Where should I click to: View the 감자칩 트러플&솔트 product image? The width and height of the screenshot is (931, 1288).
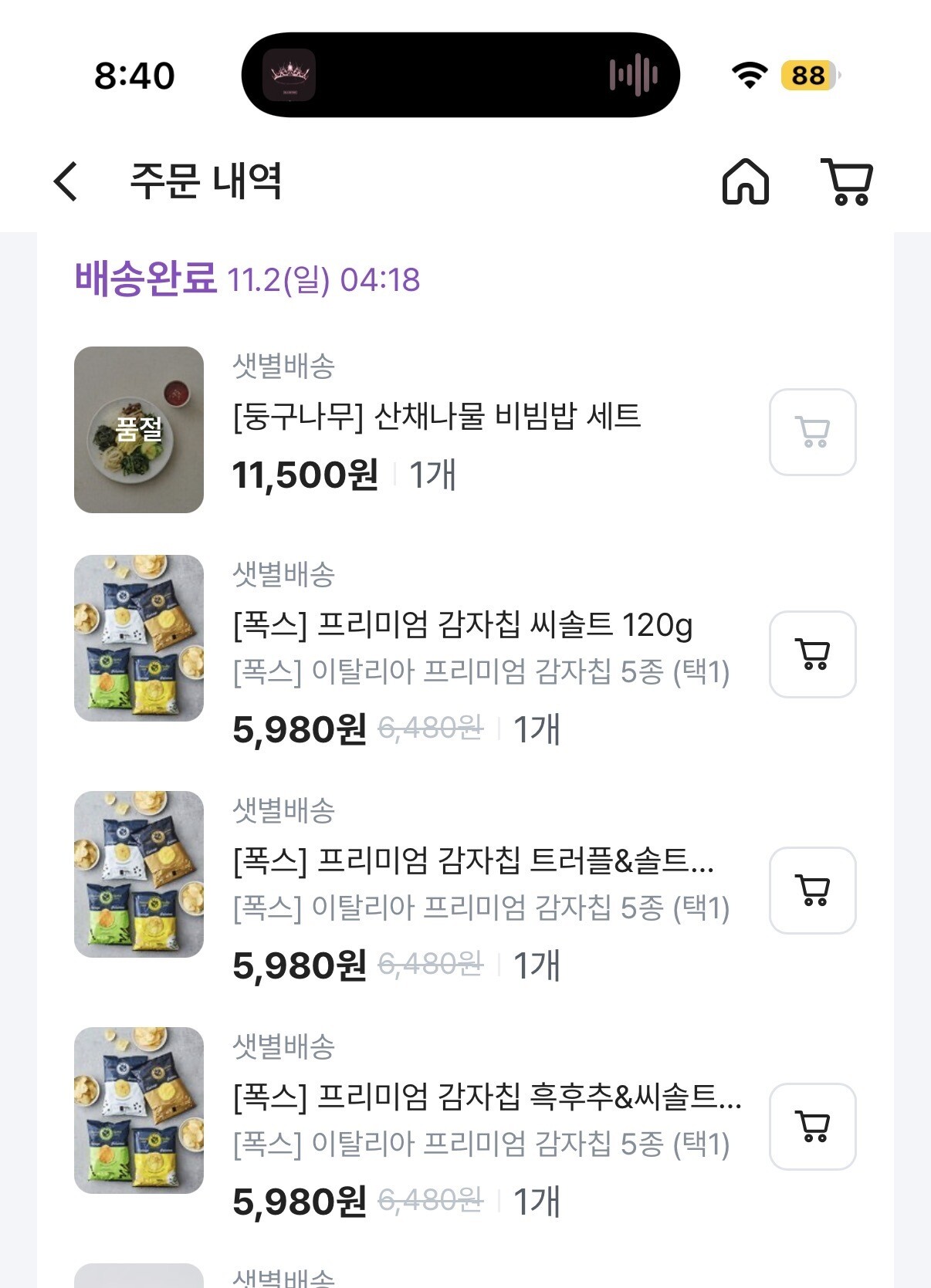(139, 874)
